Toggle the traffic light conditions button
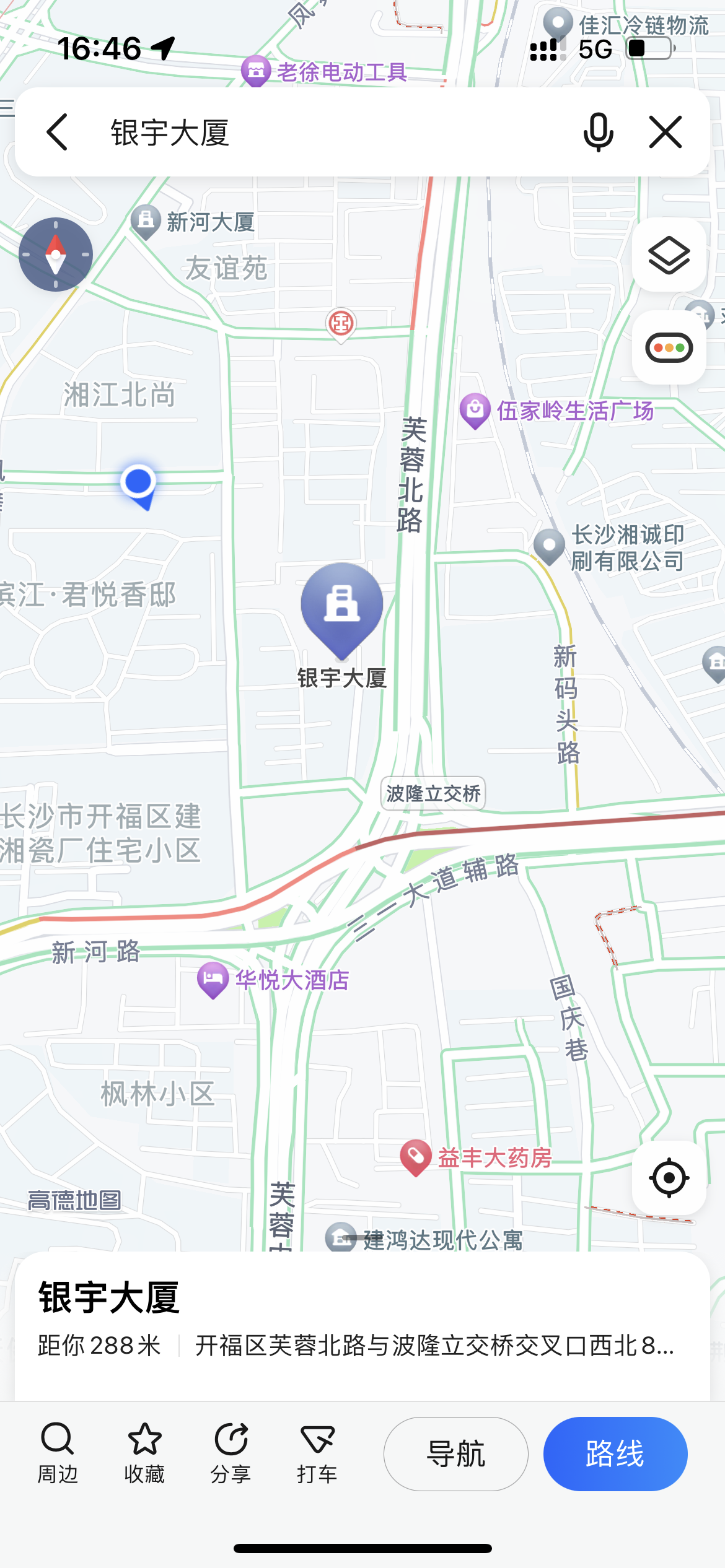 669,347
